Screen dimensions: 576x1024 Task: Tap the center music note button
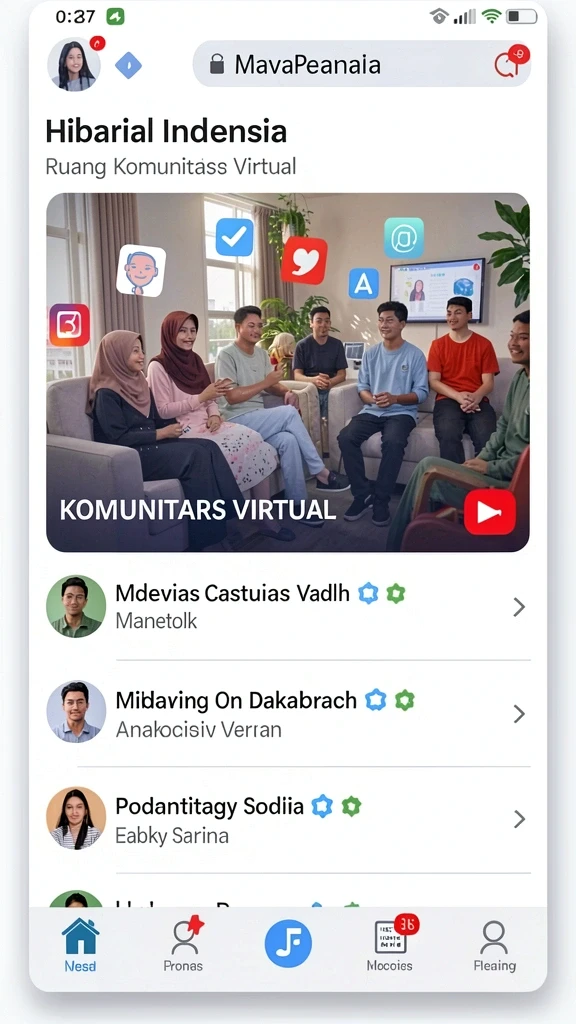pos(288,944)
